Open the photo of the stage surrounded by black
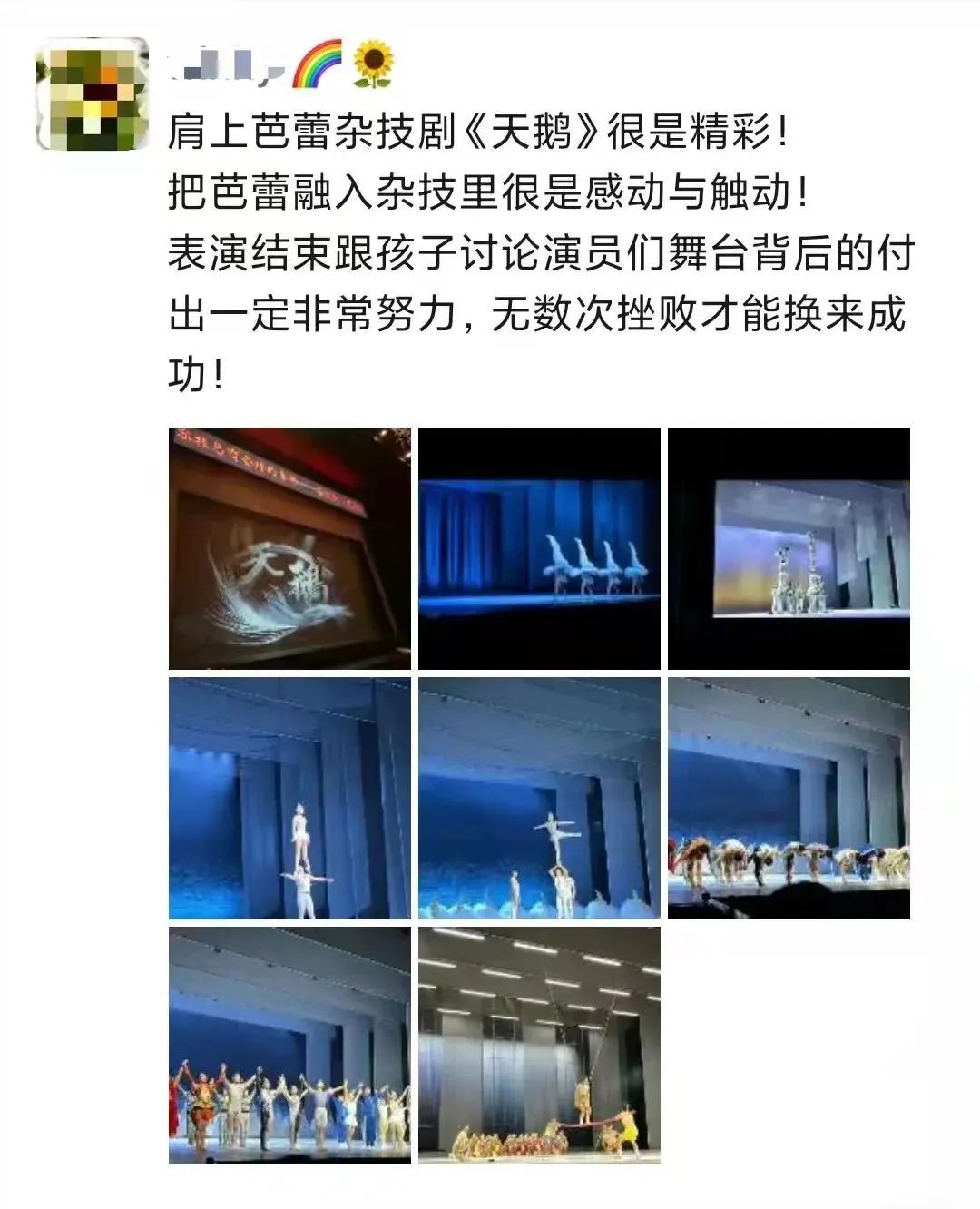This screenshot has width=980, height=1209. pos(789,548)
